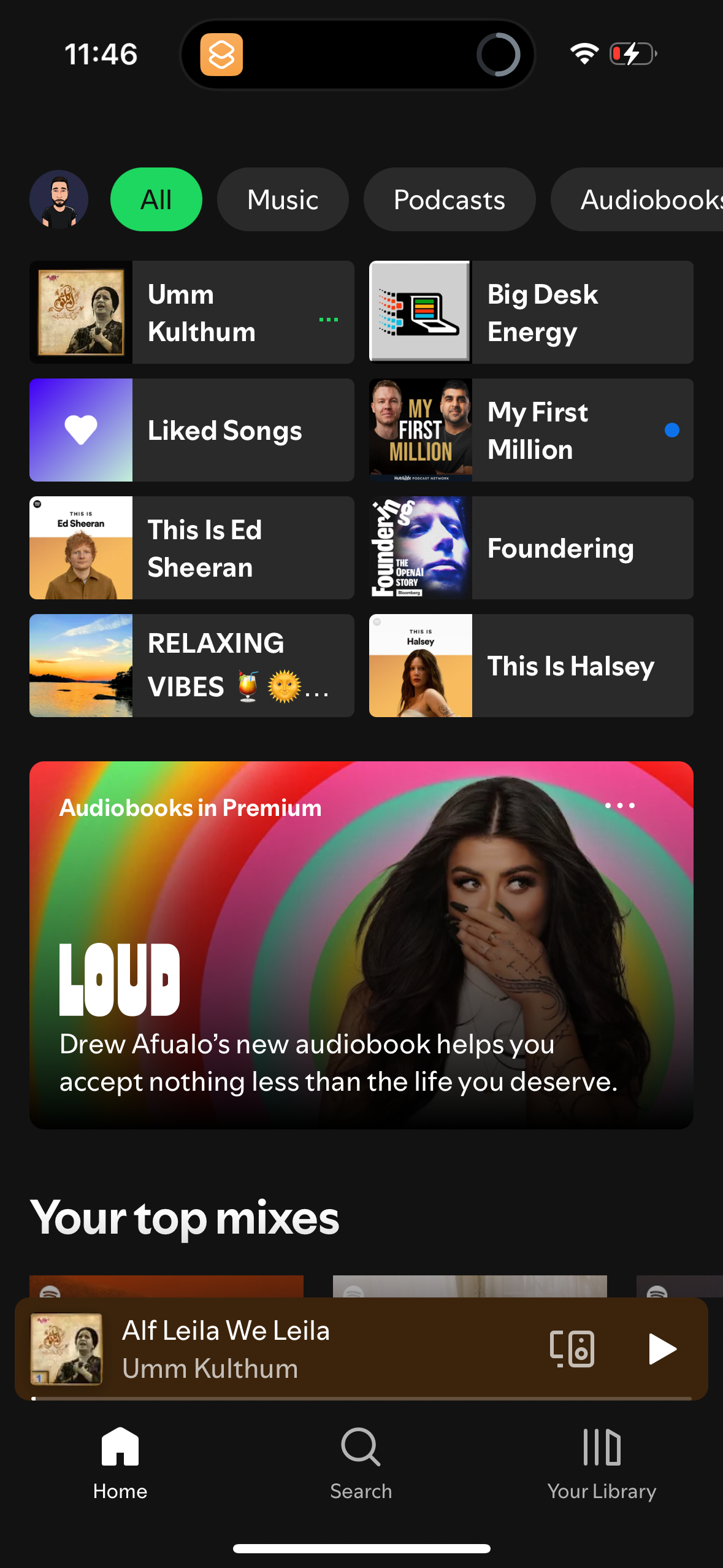Tap the Shortcuts icon in the Dynamic Island

221,55
